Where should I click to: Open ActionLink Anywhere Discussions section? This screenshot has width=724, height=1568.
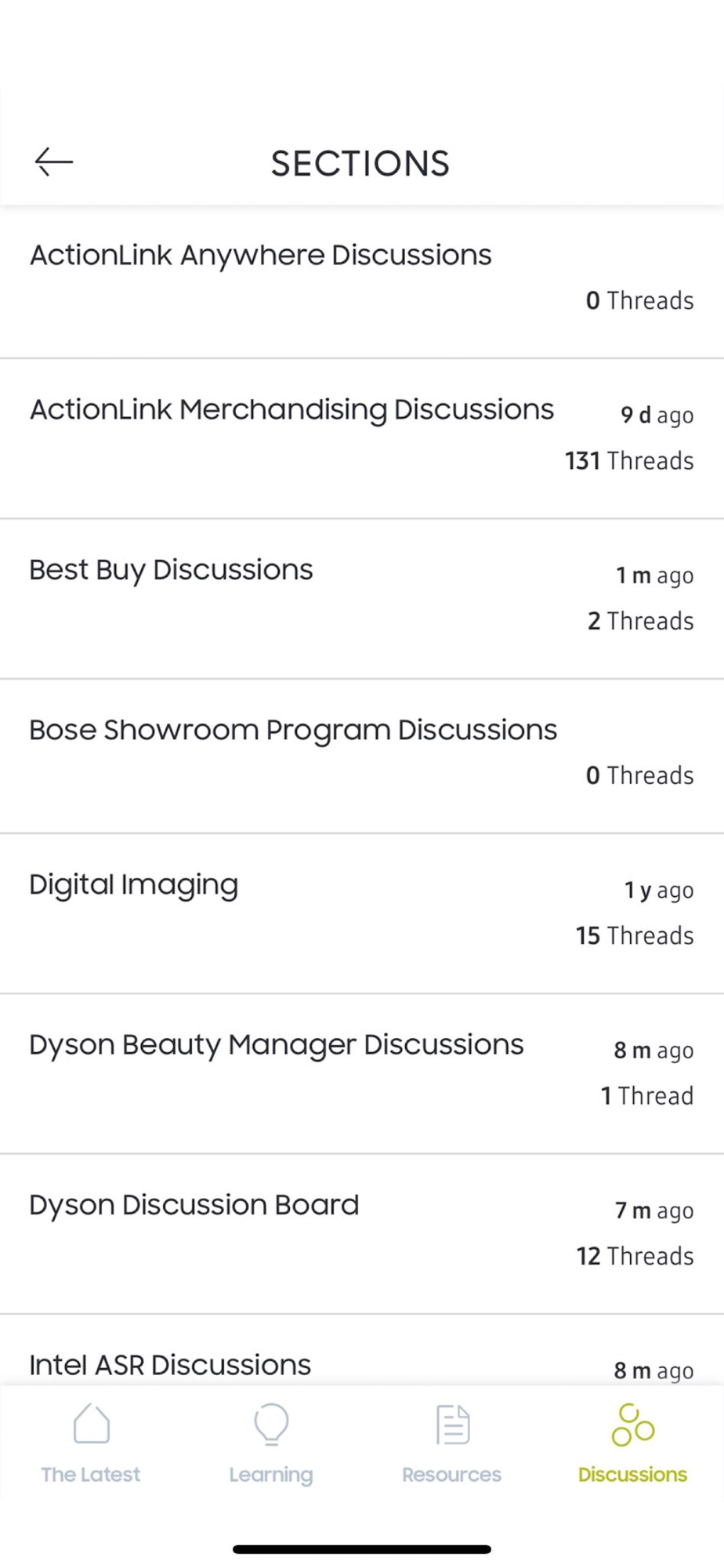(x=362, y=281)
